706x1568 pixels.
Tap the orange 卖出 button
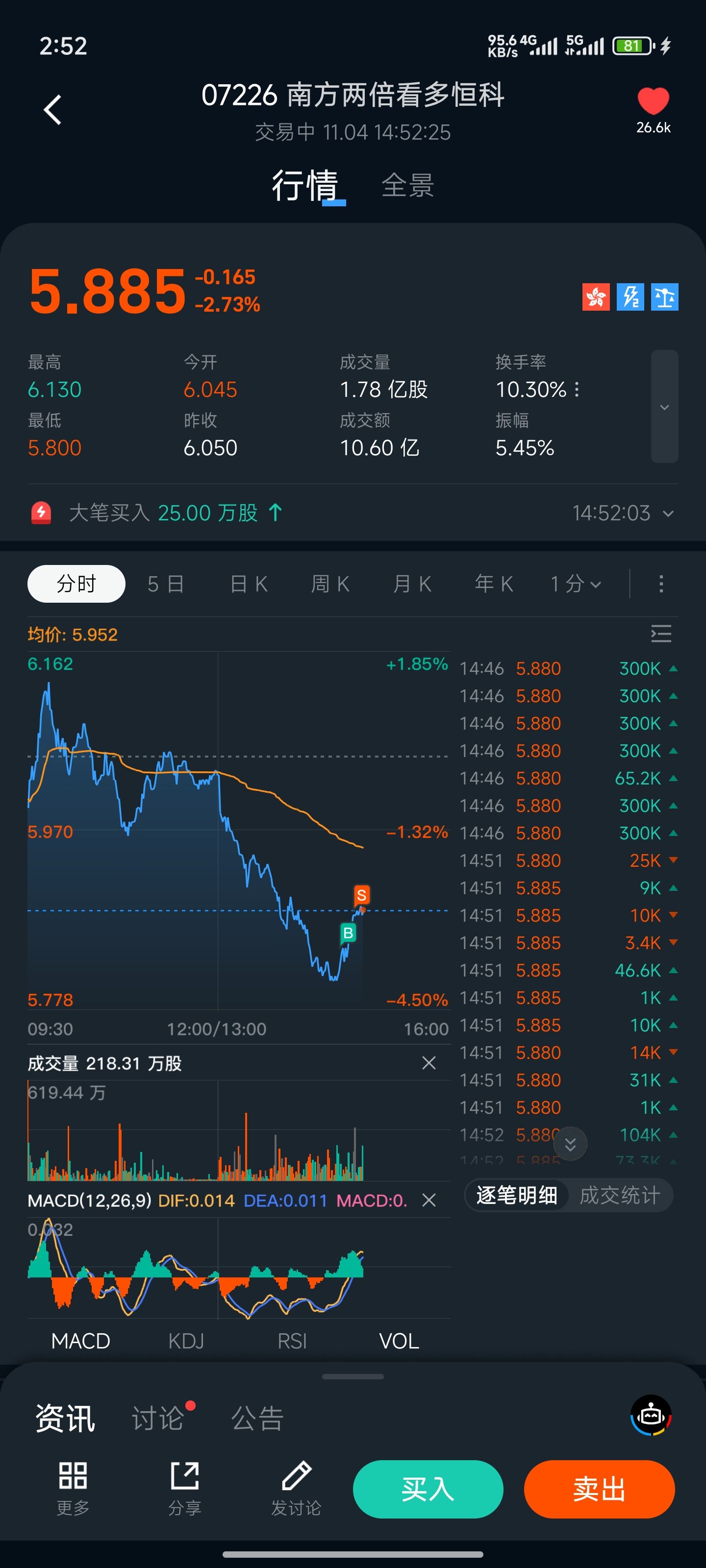(x=599, y=1489)
